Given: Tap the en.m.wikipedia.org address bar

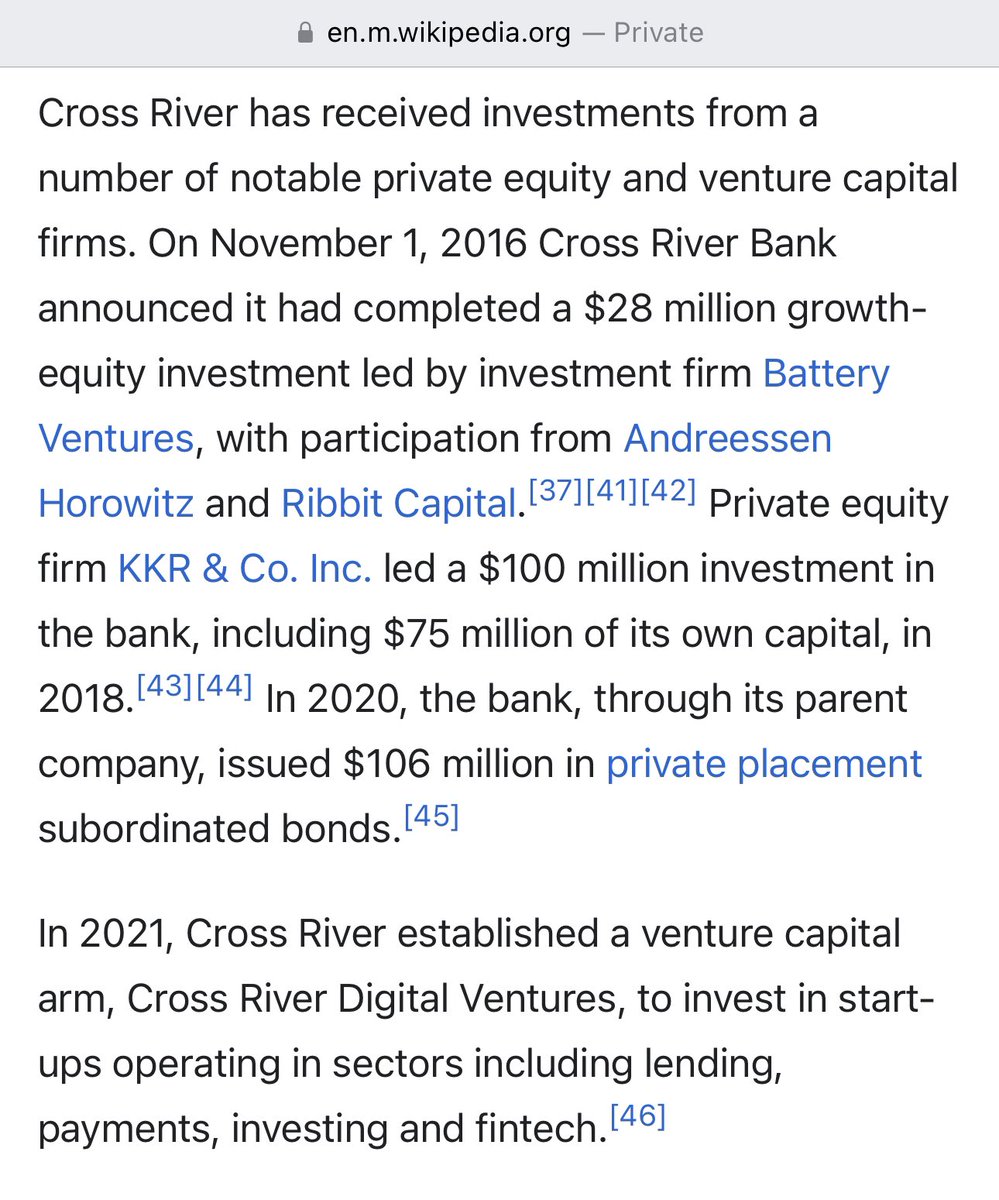Looking at the screenshot, I should (500, 33).
